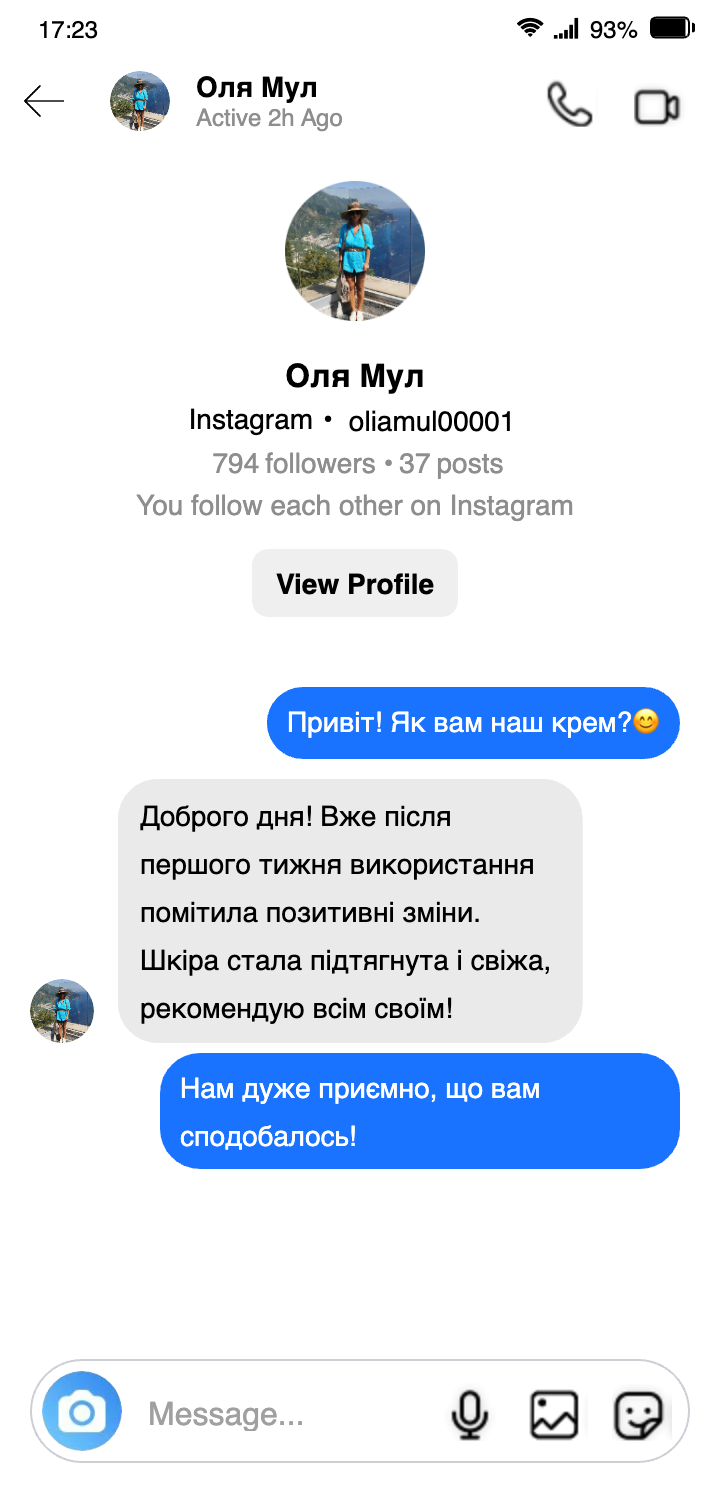Viewport: 720px width, 1488px height.
Task: Record a voice message with the microphone
Action: click(x=469, y=1414)
